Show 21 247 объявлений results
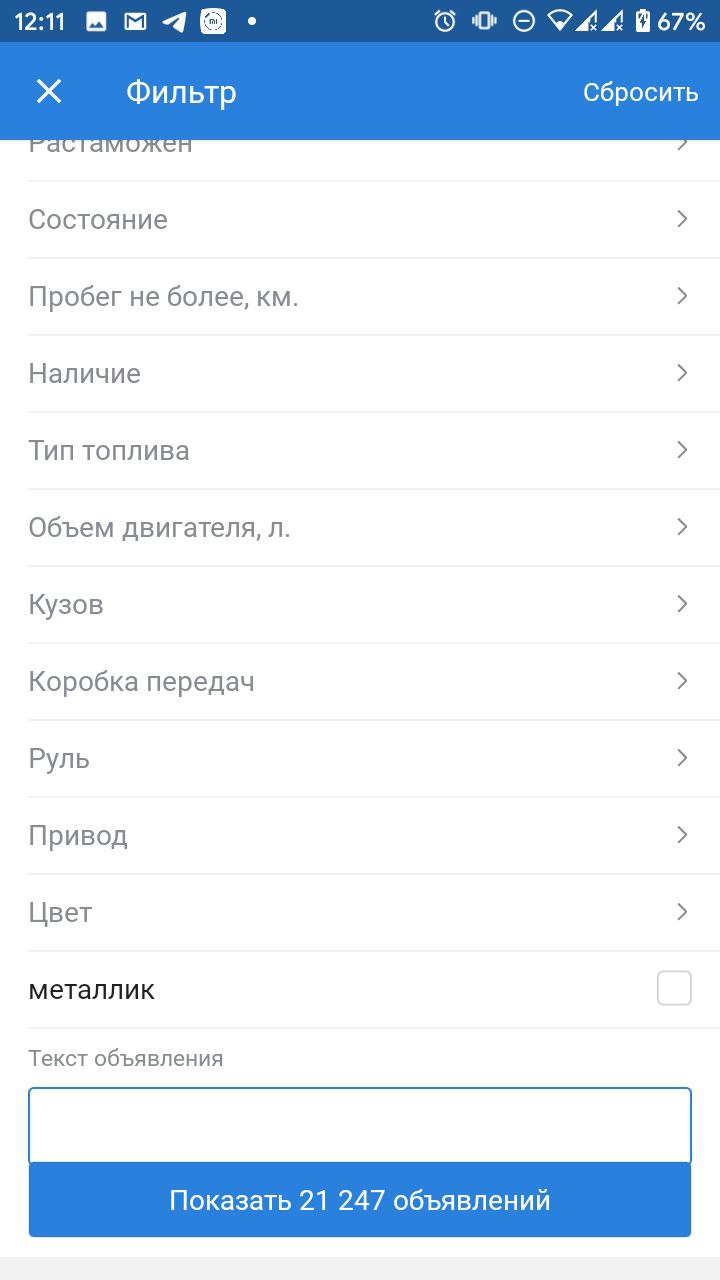 click(x=360, y=1200)
